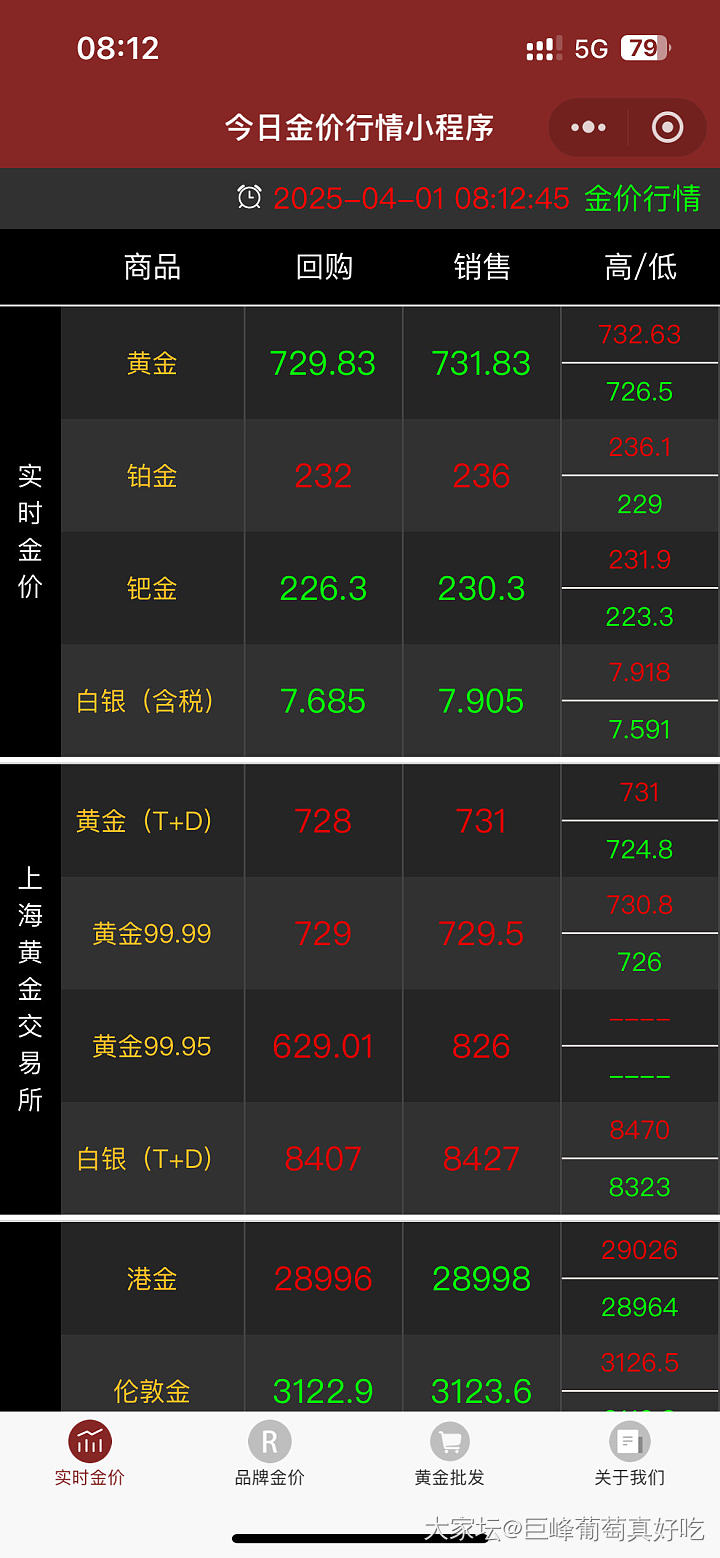720x1558 pixels.
Task: Switch to the 实时金价 tab
Action: click(90, 1454)
